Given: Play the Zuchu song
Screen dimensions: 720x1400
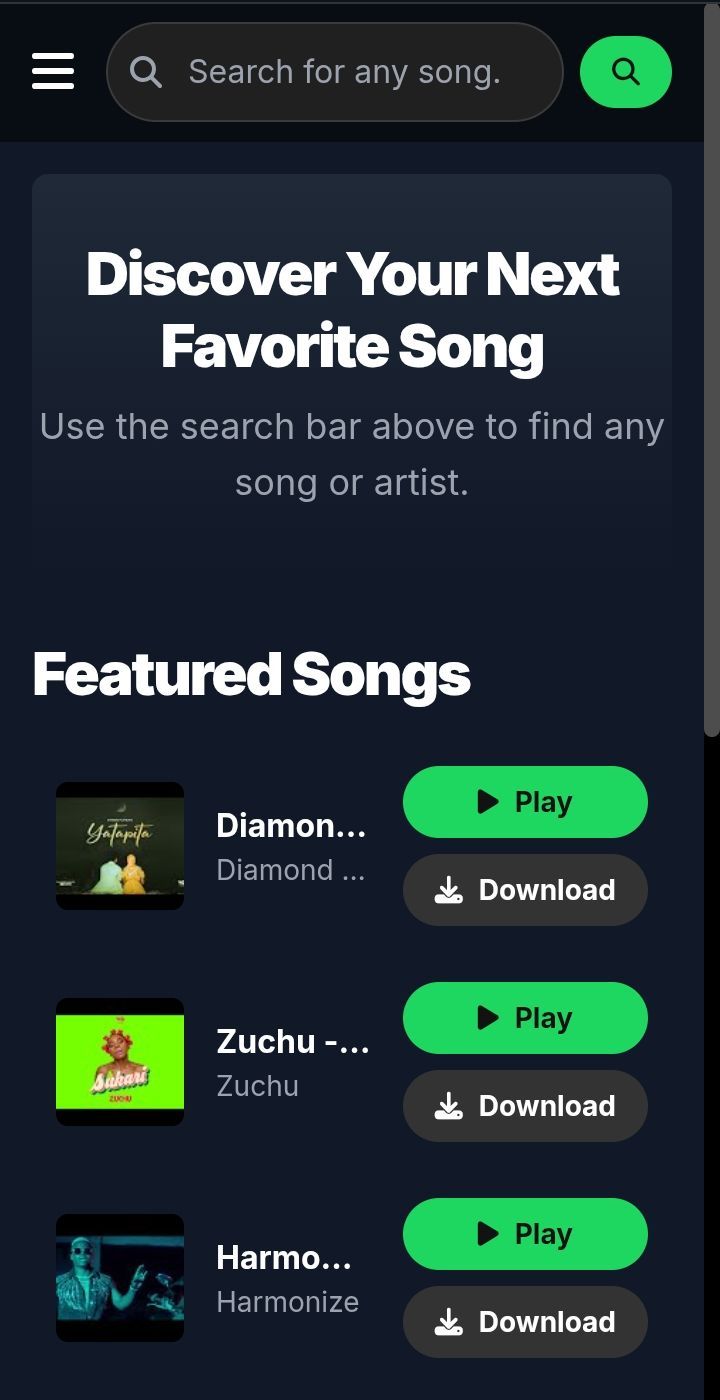Looking at the screenshot, I should click(525, 1018).
